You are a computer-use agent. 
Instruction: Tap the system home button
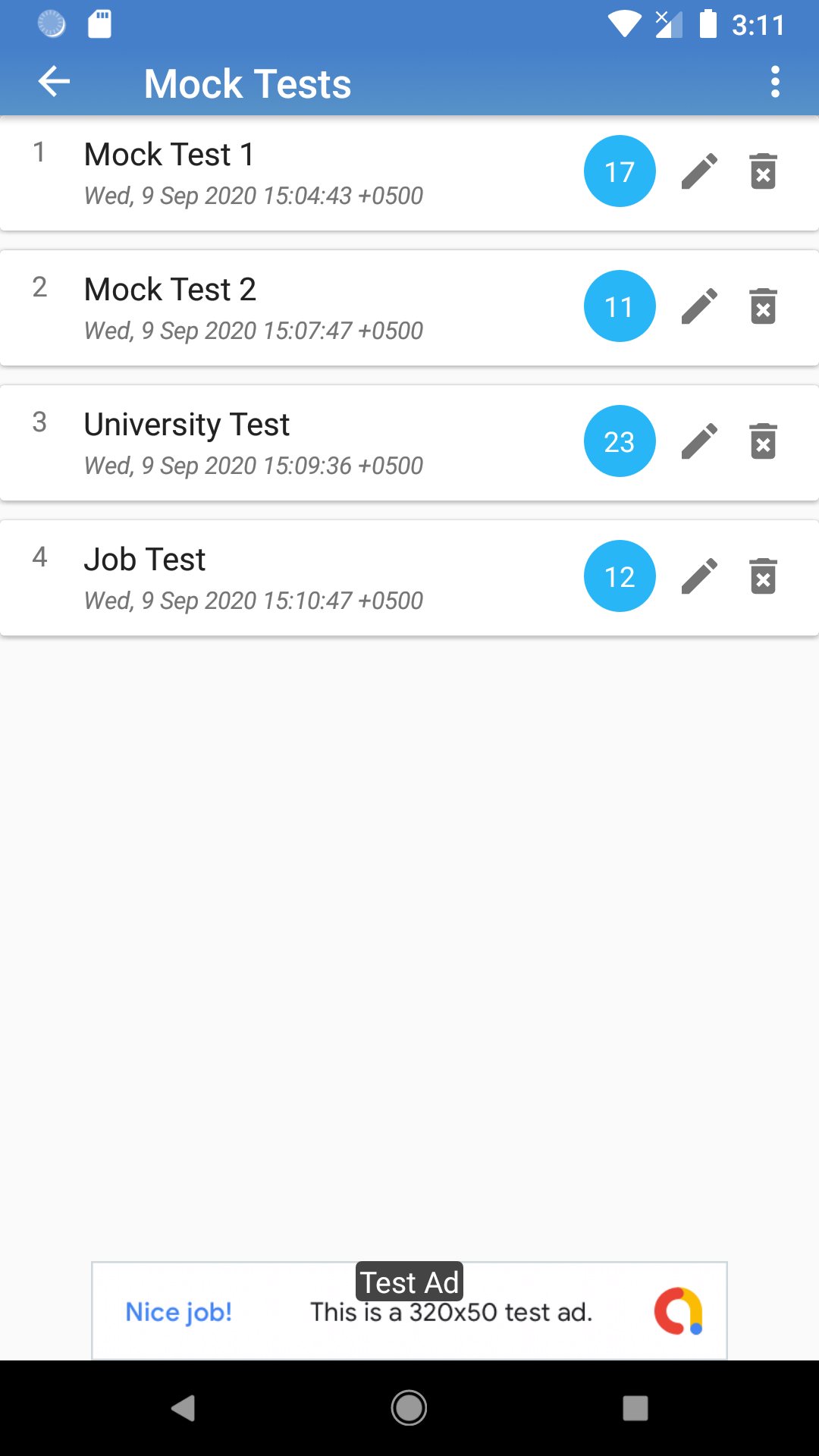pos(409,1408)
